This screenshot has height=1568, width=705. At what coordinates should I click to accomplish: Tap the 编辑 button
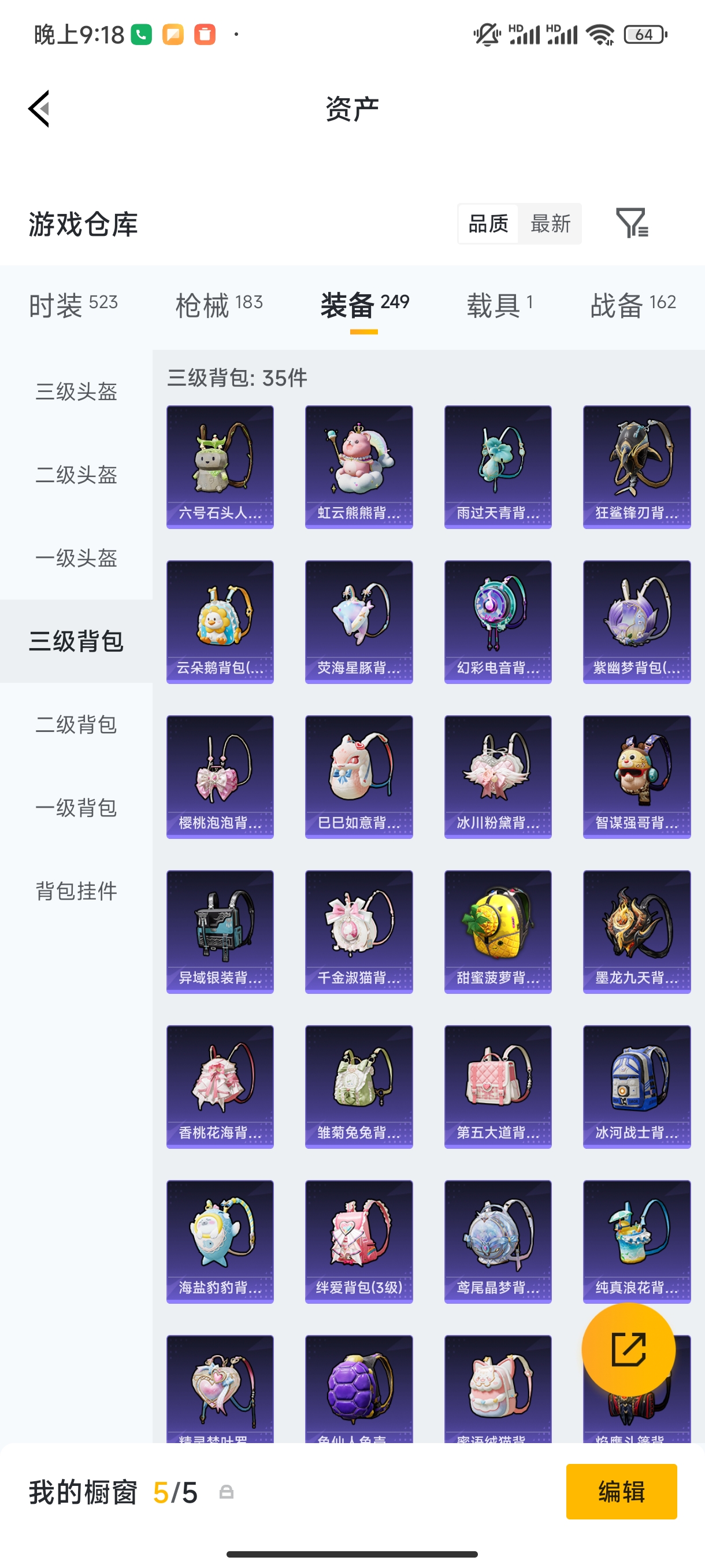click(x=622, y=1492)
